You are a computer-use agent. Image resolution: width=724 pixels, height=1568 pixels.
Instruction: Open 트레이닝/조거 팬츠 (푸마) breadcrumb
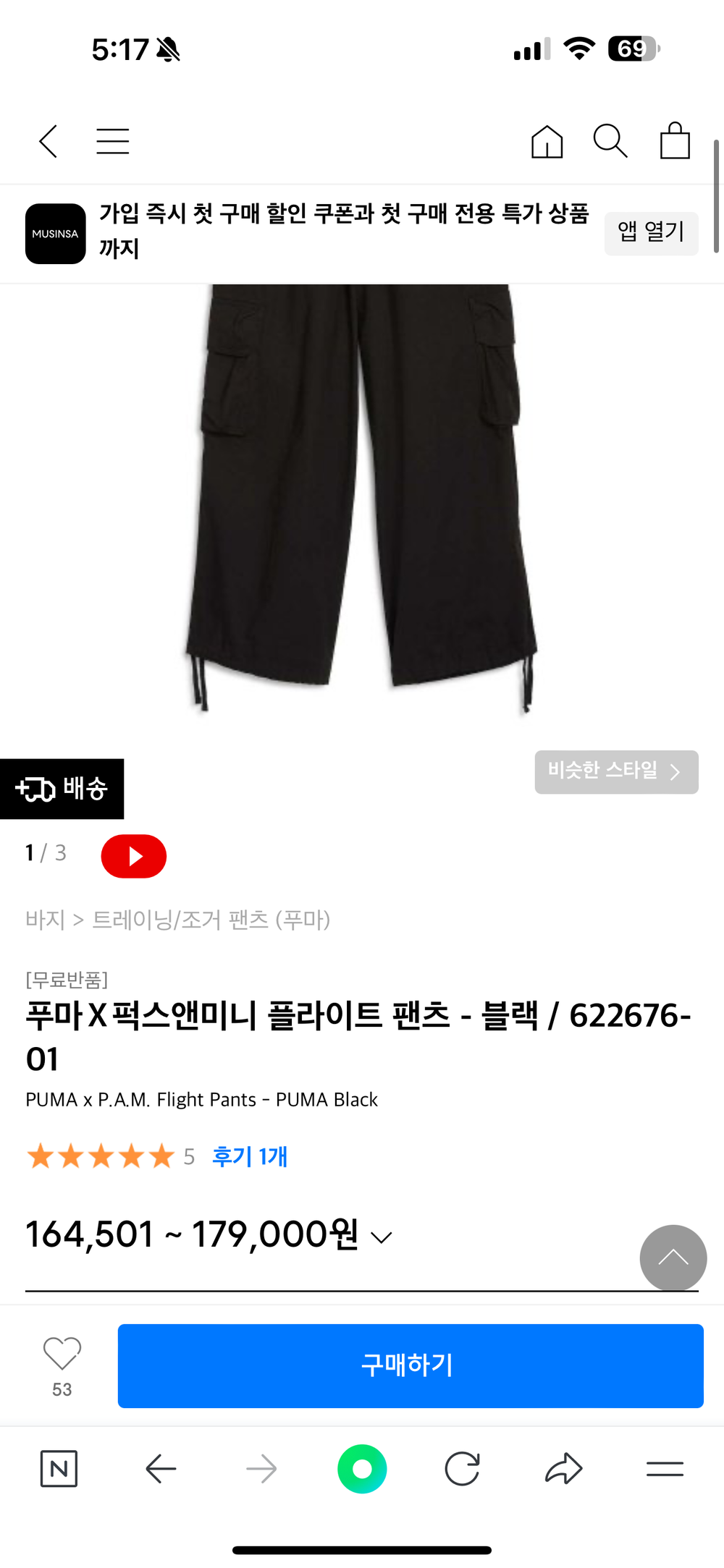coord(211,920)
